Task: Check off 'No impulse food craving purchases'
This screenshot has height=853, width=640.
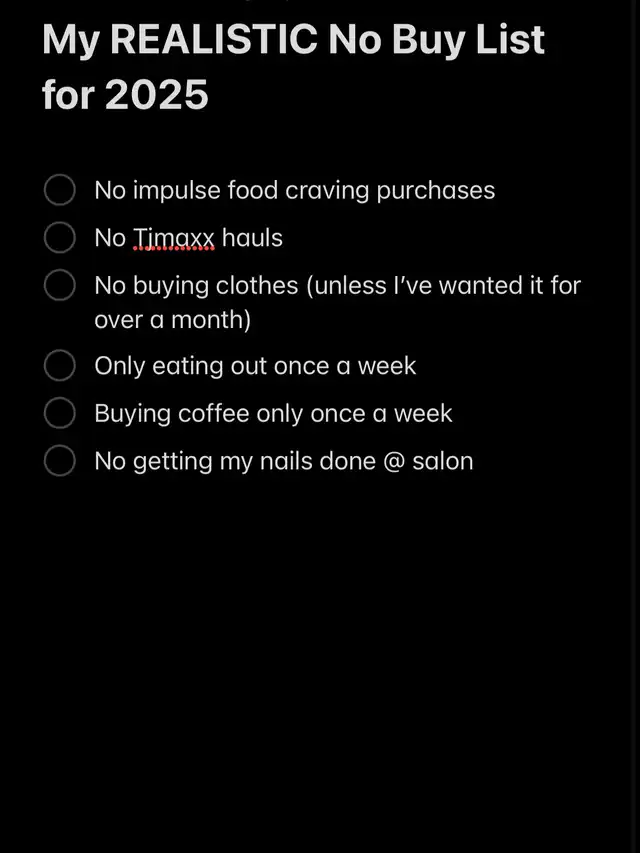Action: pos(60,190)
